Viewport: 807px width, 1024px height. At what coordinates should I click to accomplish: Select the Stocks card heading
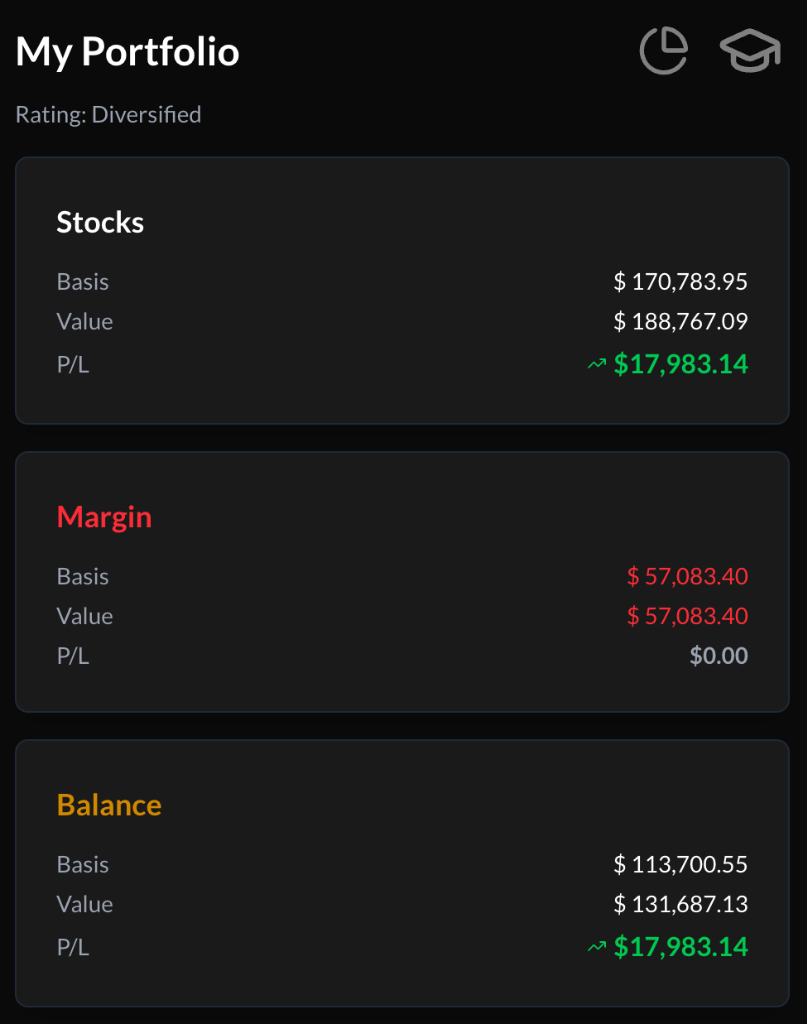tap(100, 222)
